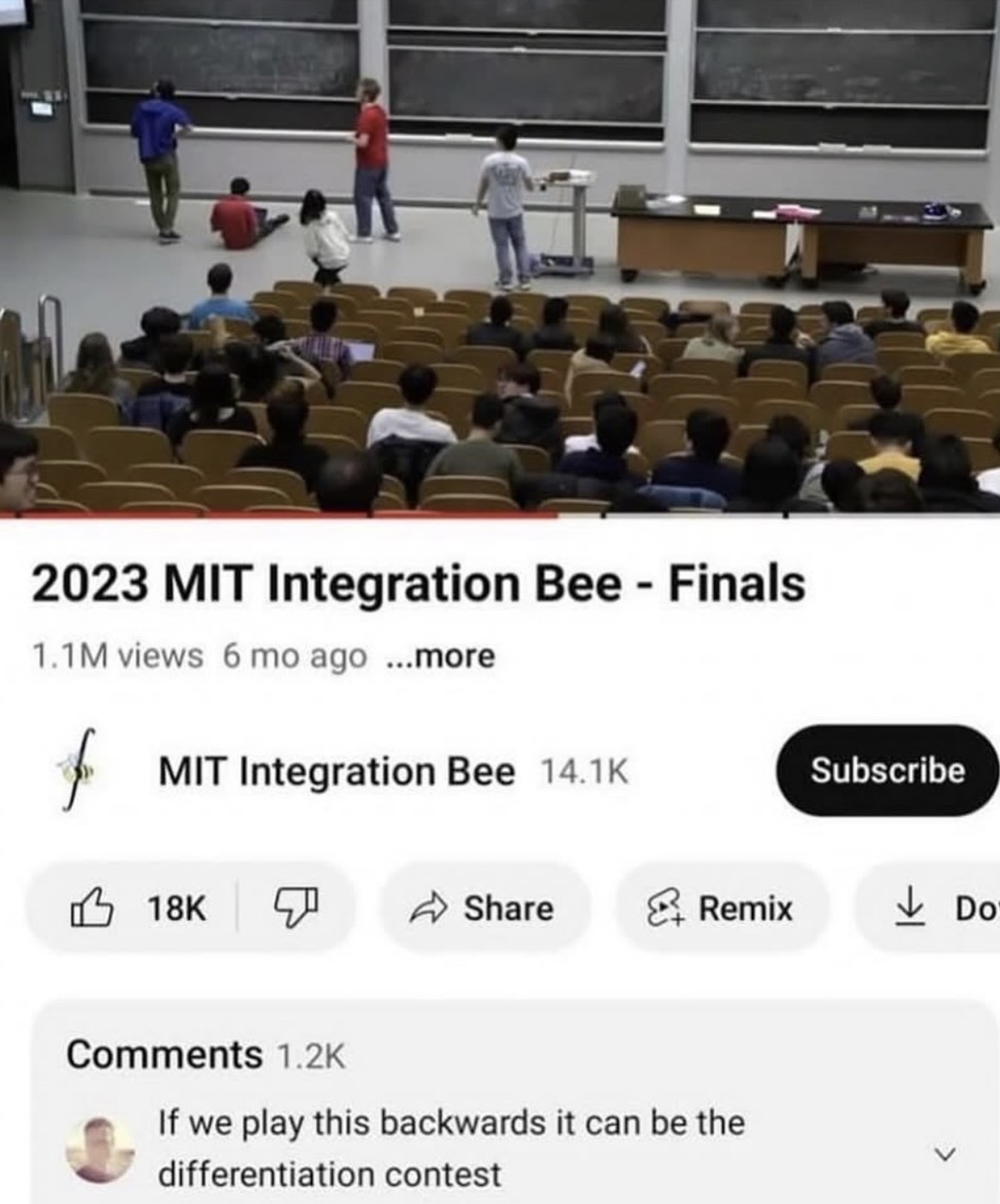1000x1204 pixels.
Task: Download the video
Action: (942, 909)
